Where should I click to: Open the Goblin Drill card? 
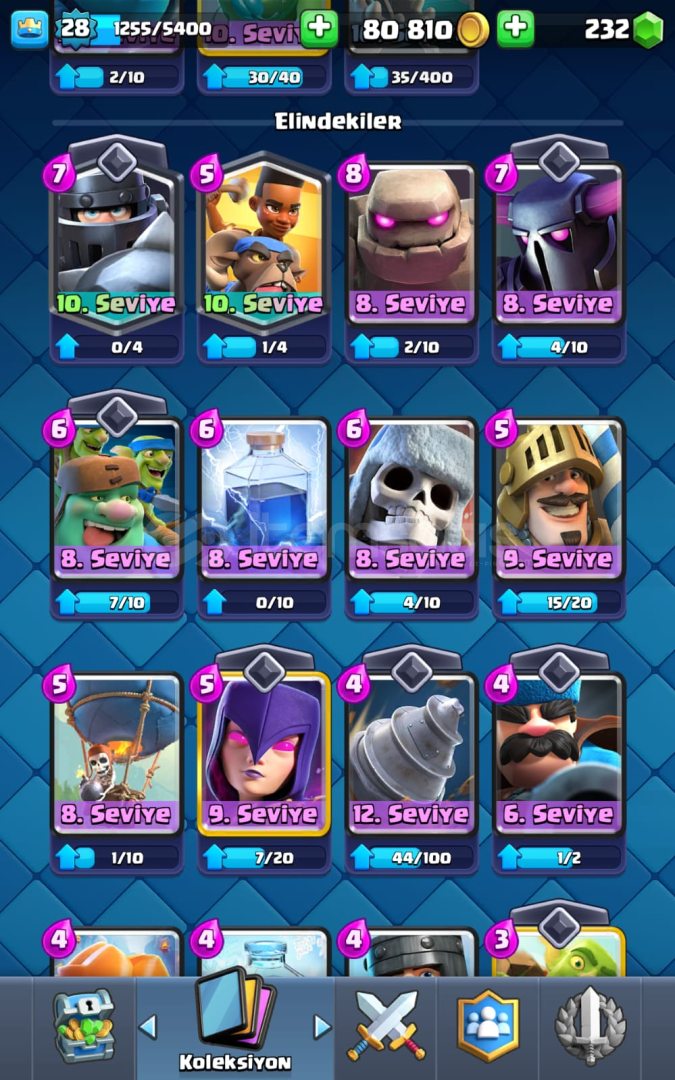coord(411,760)
